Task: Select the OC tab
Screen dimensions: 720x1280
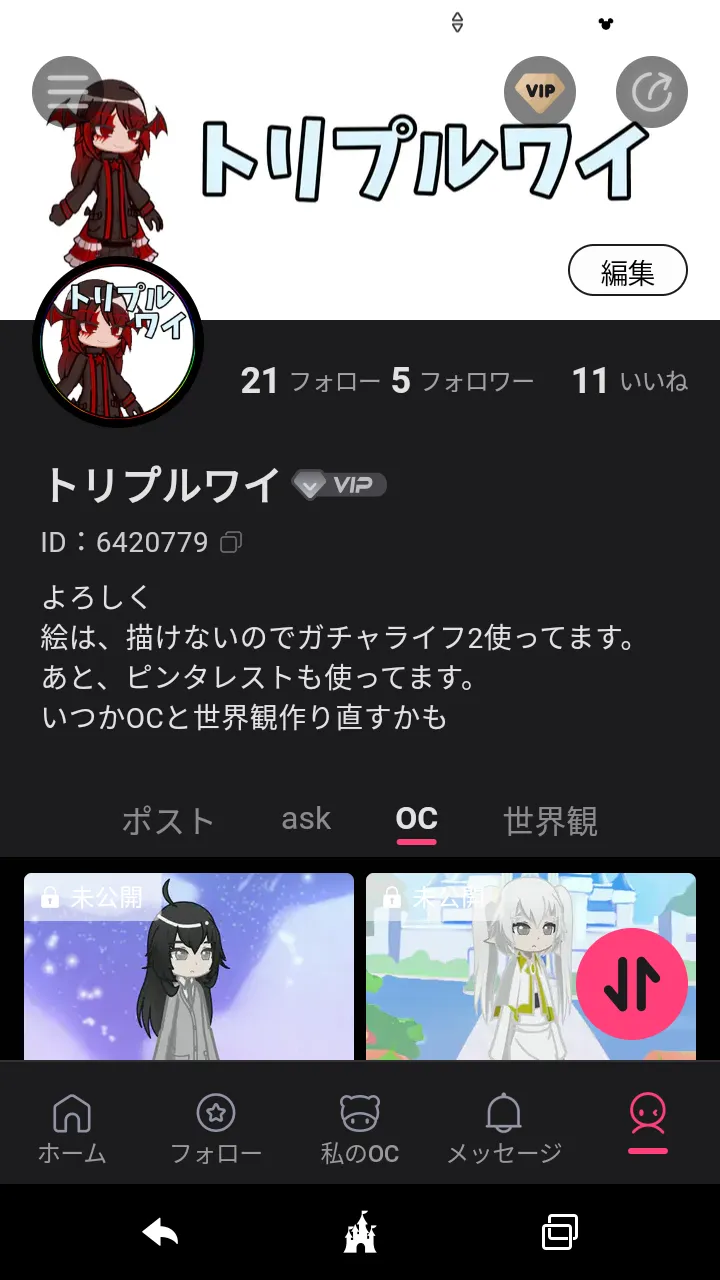Action: (x=417, y=819)
